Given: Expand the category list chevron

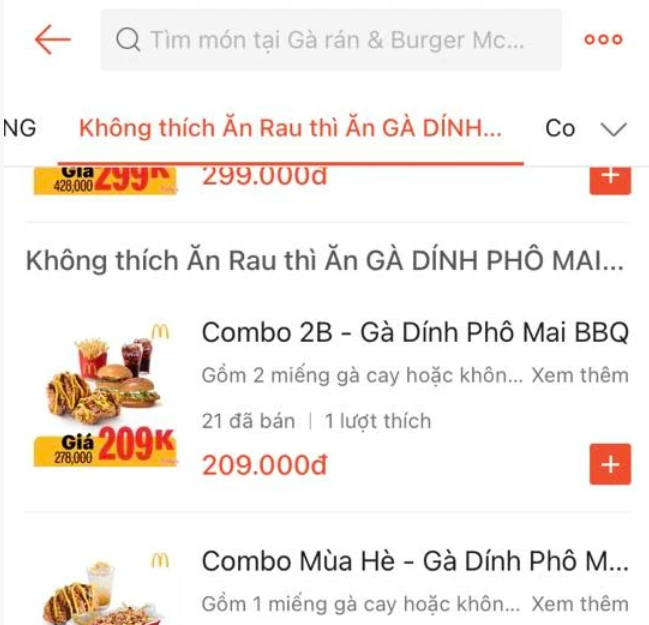Looking at the screenshot, I should tap(612, 129).
